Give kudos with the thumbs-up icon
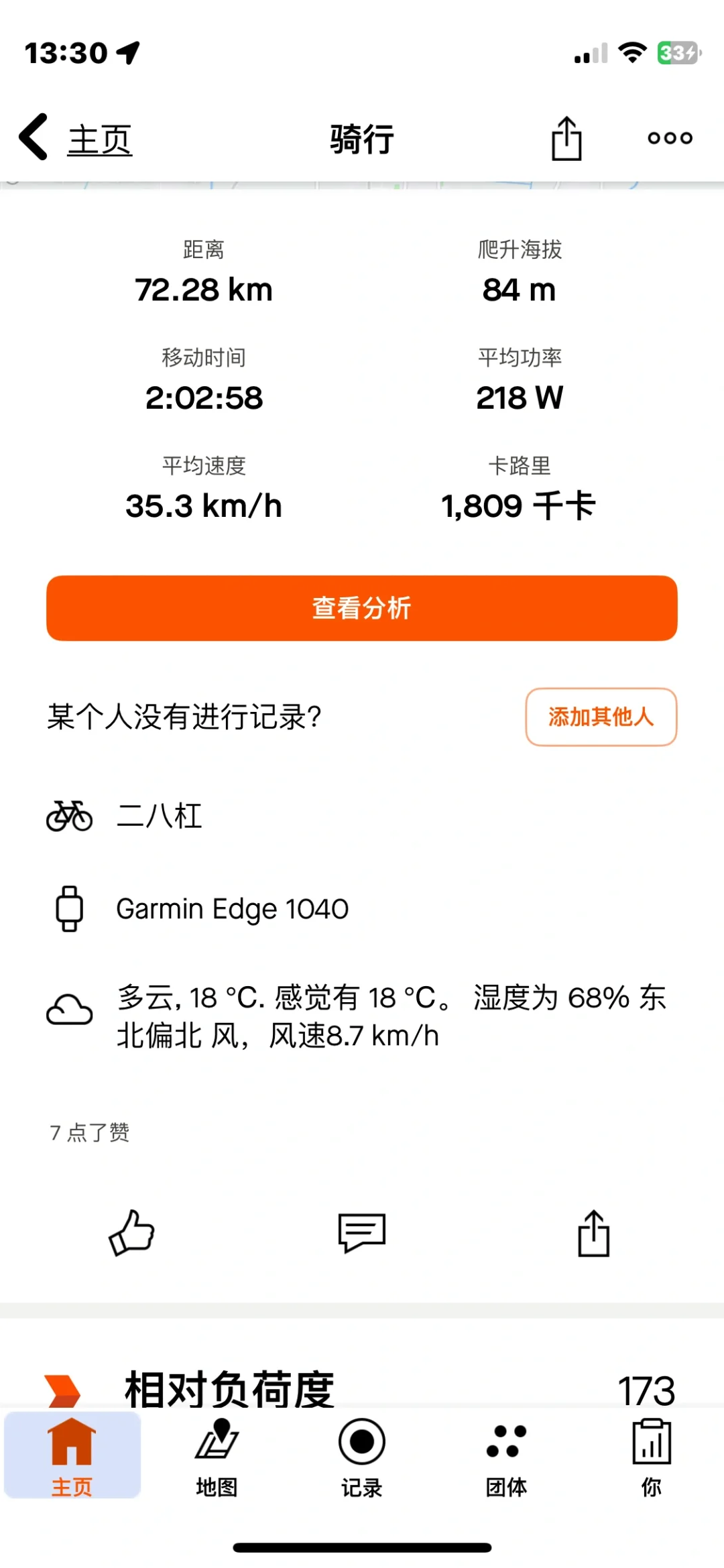 [131, 1232]
